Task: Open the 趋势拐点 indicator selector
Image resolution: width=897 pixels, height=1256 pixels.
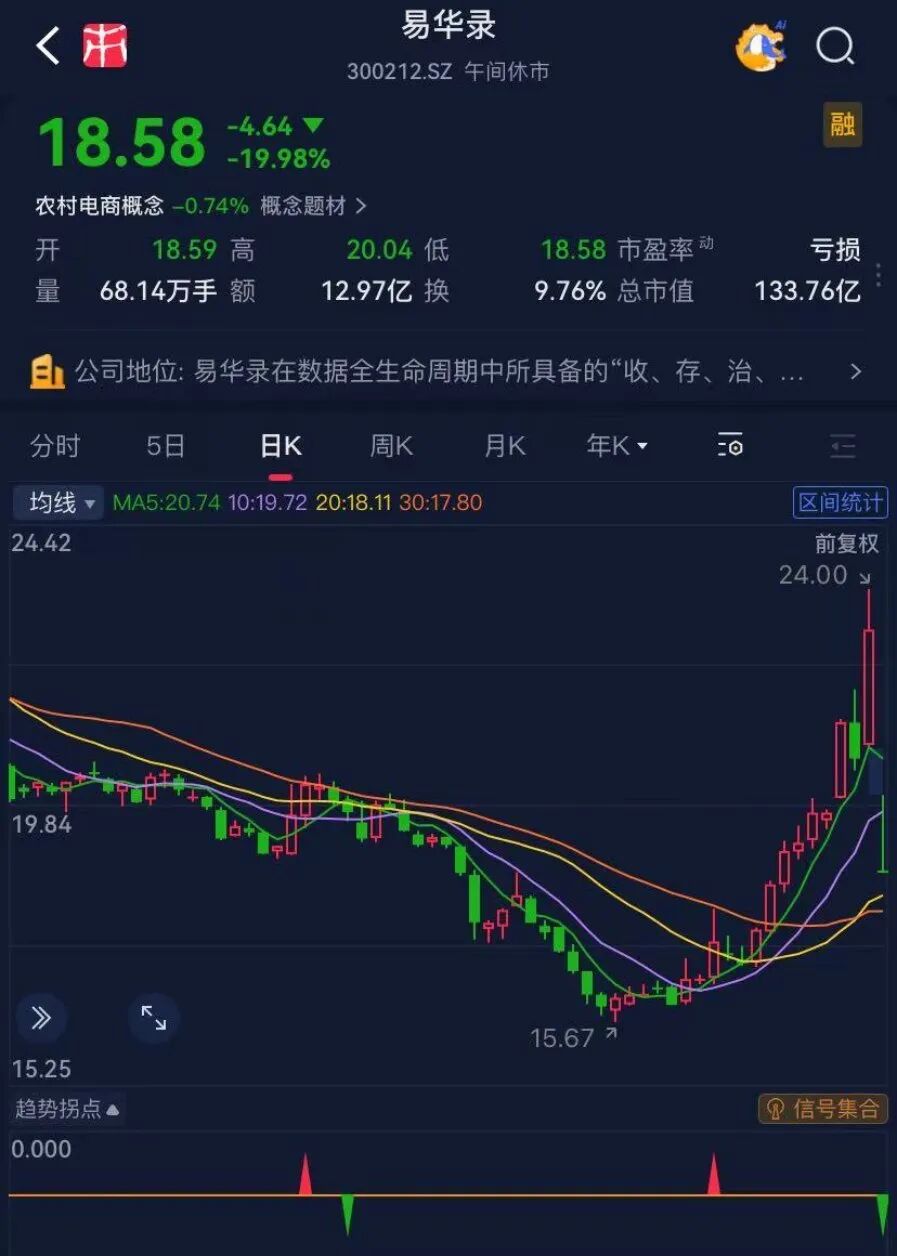Action: pos(66,1109)
